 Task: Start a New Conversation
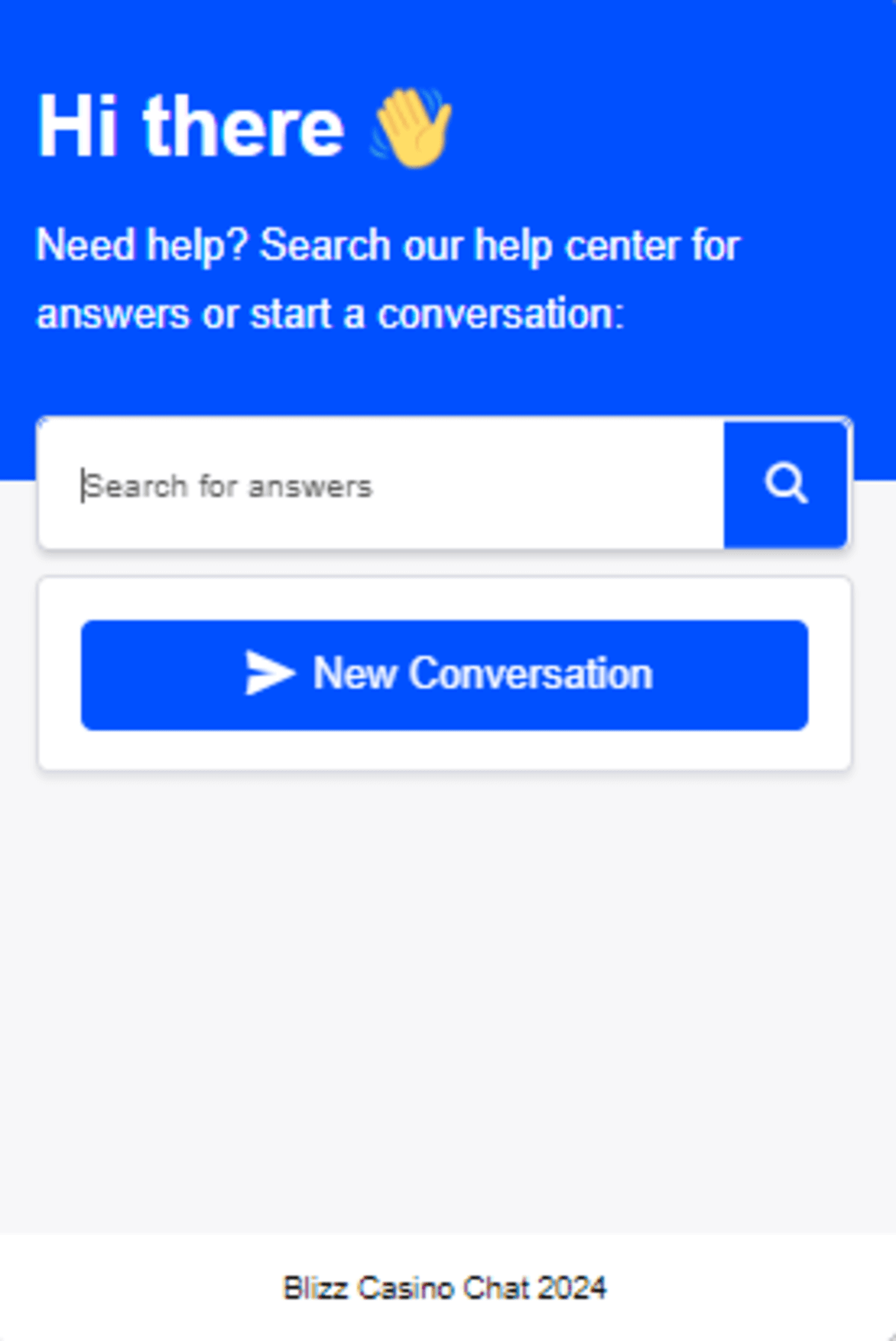445,673
